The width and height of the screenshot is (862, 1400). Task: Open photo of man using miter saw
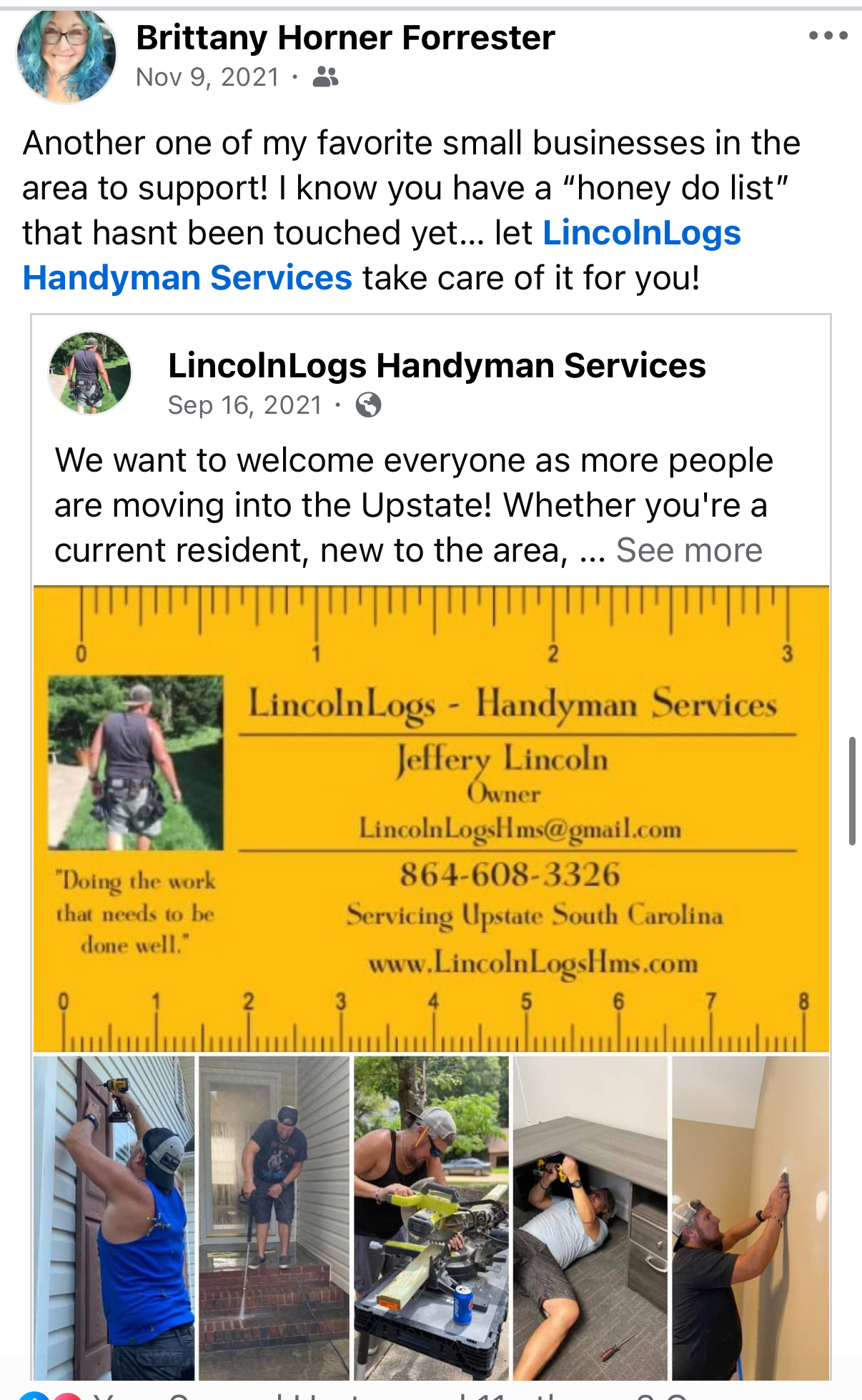[432, 1218]
